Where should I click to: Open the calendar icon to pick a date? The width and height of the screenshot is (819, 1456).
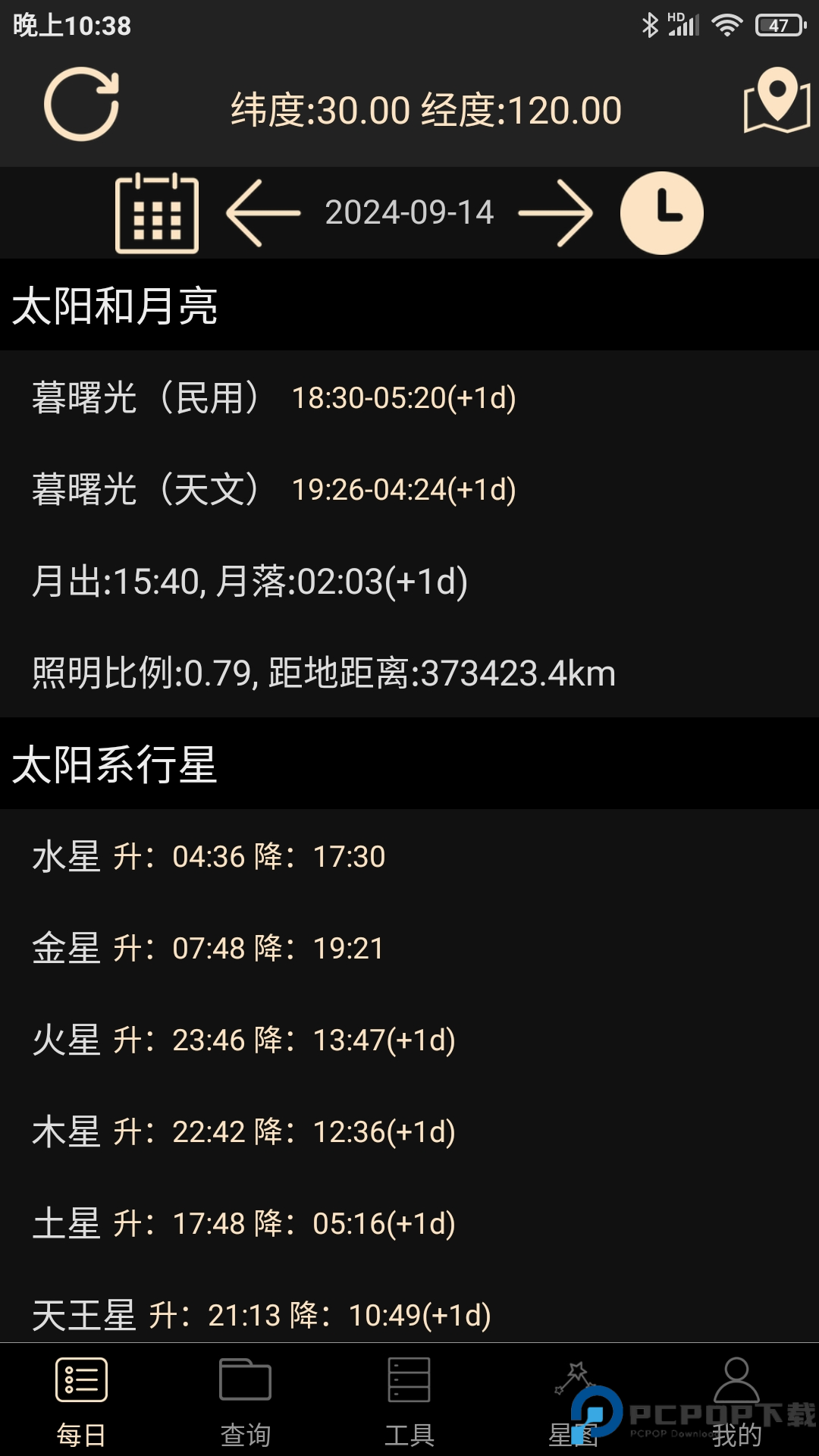click(155, 213)
